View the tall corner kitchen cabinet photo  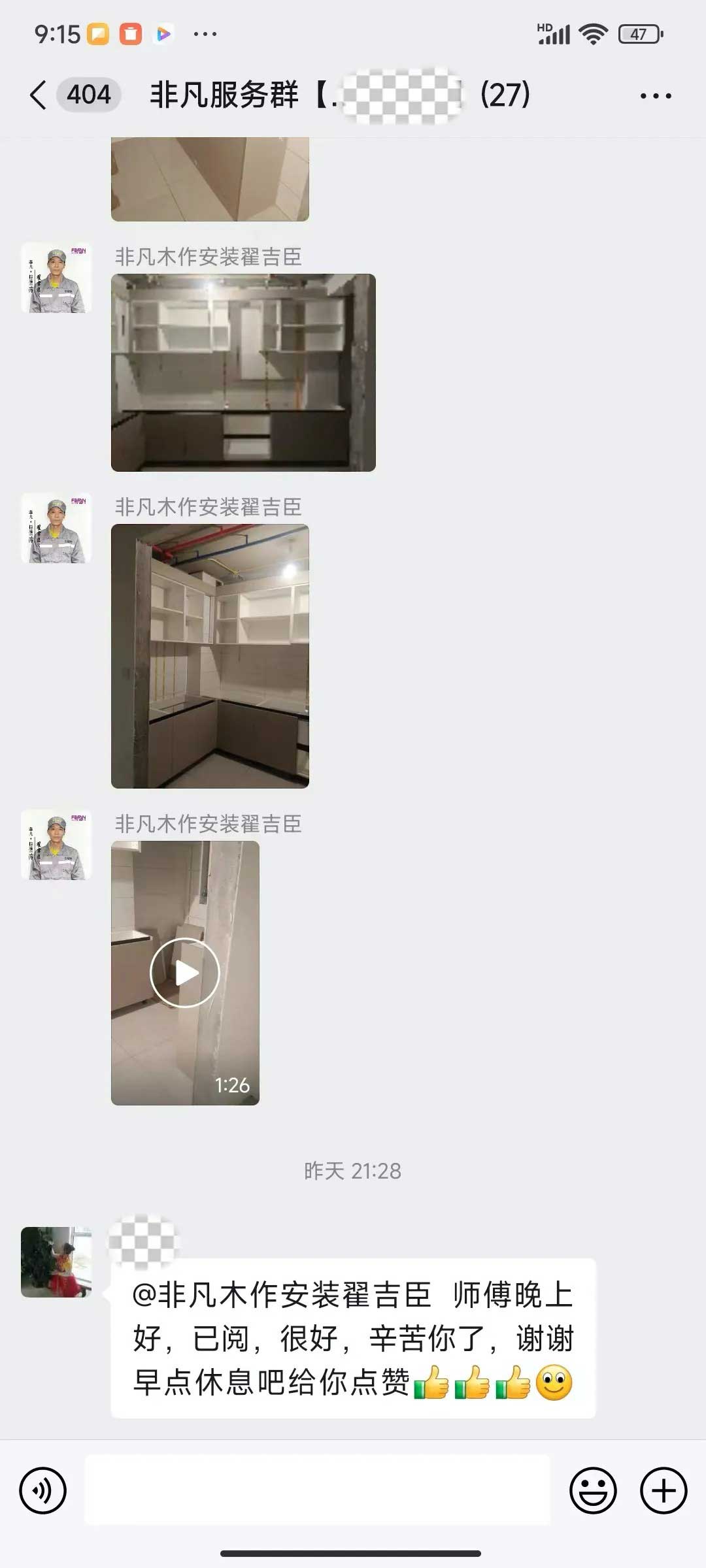[x=210, y=656]
